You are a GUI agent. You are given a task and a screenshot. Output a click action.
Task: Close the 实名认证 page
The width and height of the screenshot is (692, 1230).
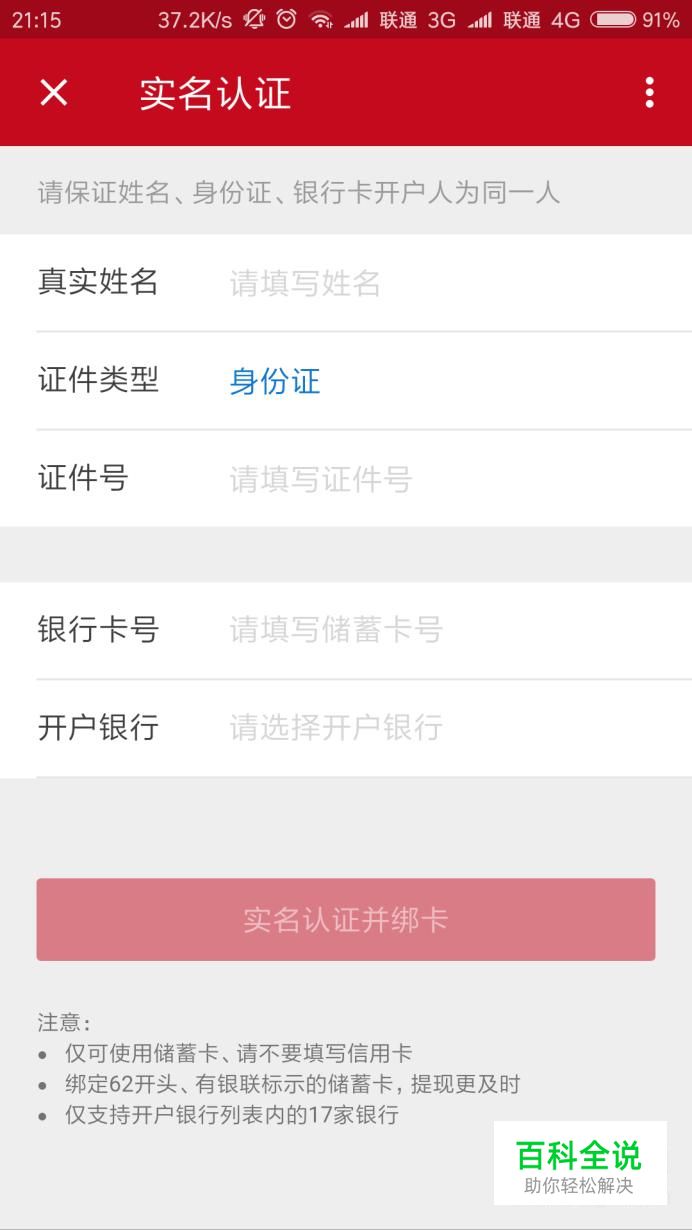[53, 93]
